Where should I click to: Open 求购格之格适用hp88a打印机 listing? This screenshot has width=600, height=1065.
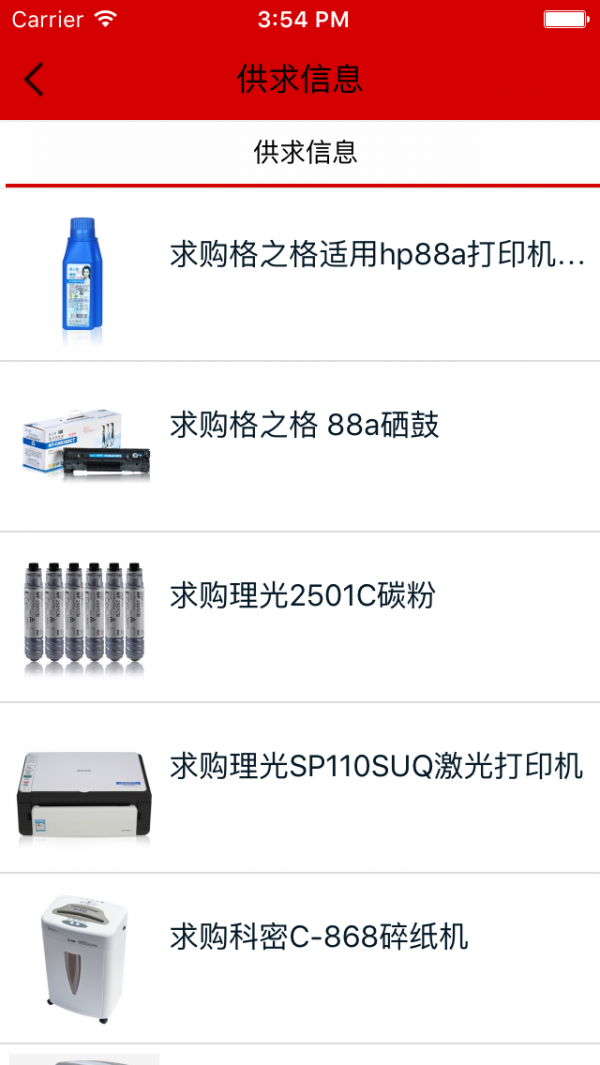point(377,255)
